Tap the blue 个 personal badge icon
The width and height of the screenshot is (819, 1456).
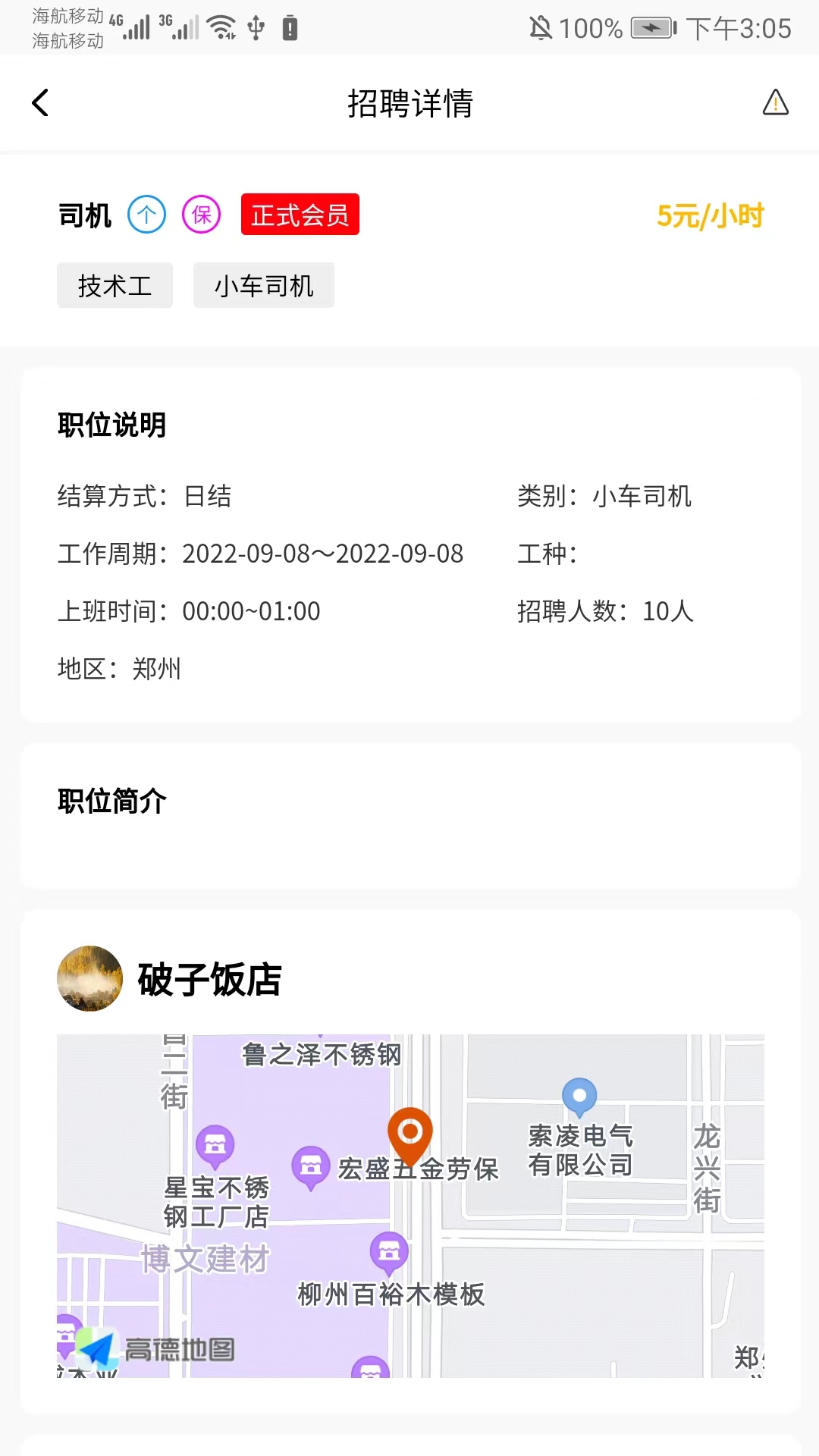[x=149, y=215]
